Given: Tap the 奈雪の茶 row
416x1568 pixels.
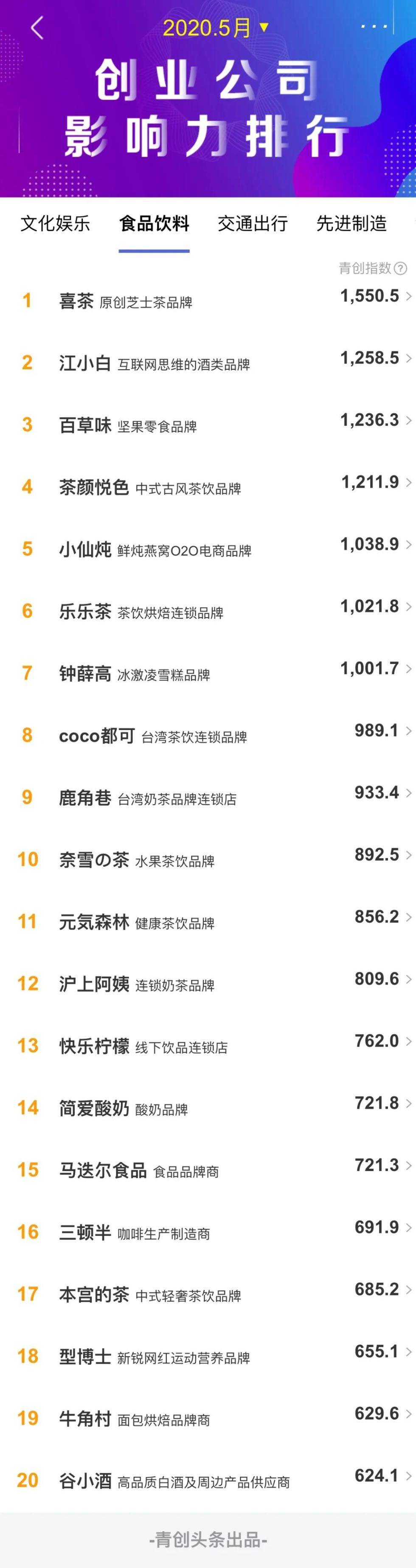Looking at the screenshot, I should [208, 860].
